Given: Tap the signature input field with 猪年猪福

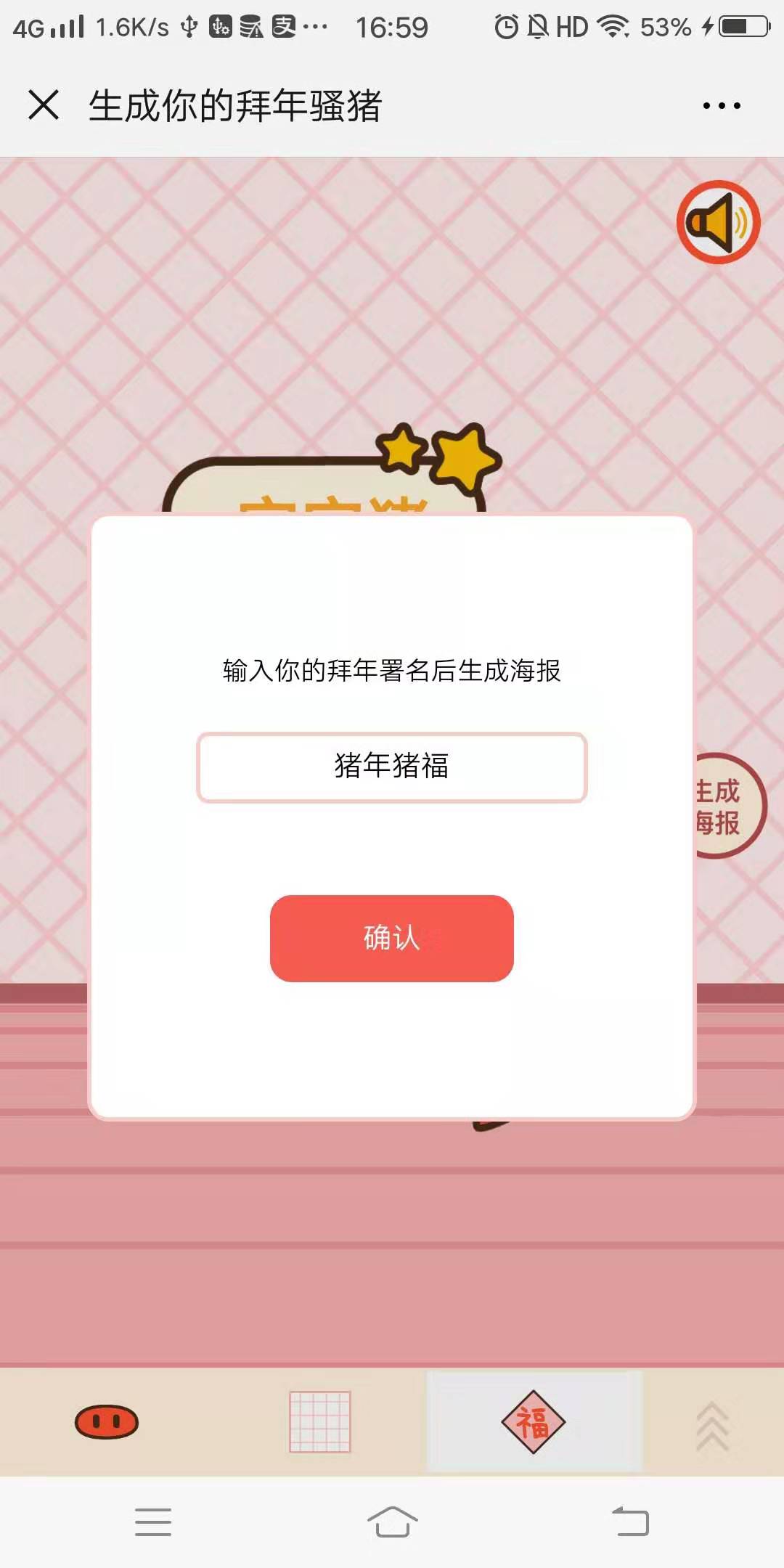Looking at the screenshot, I should (392, 767).
